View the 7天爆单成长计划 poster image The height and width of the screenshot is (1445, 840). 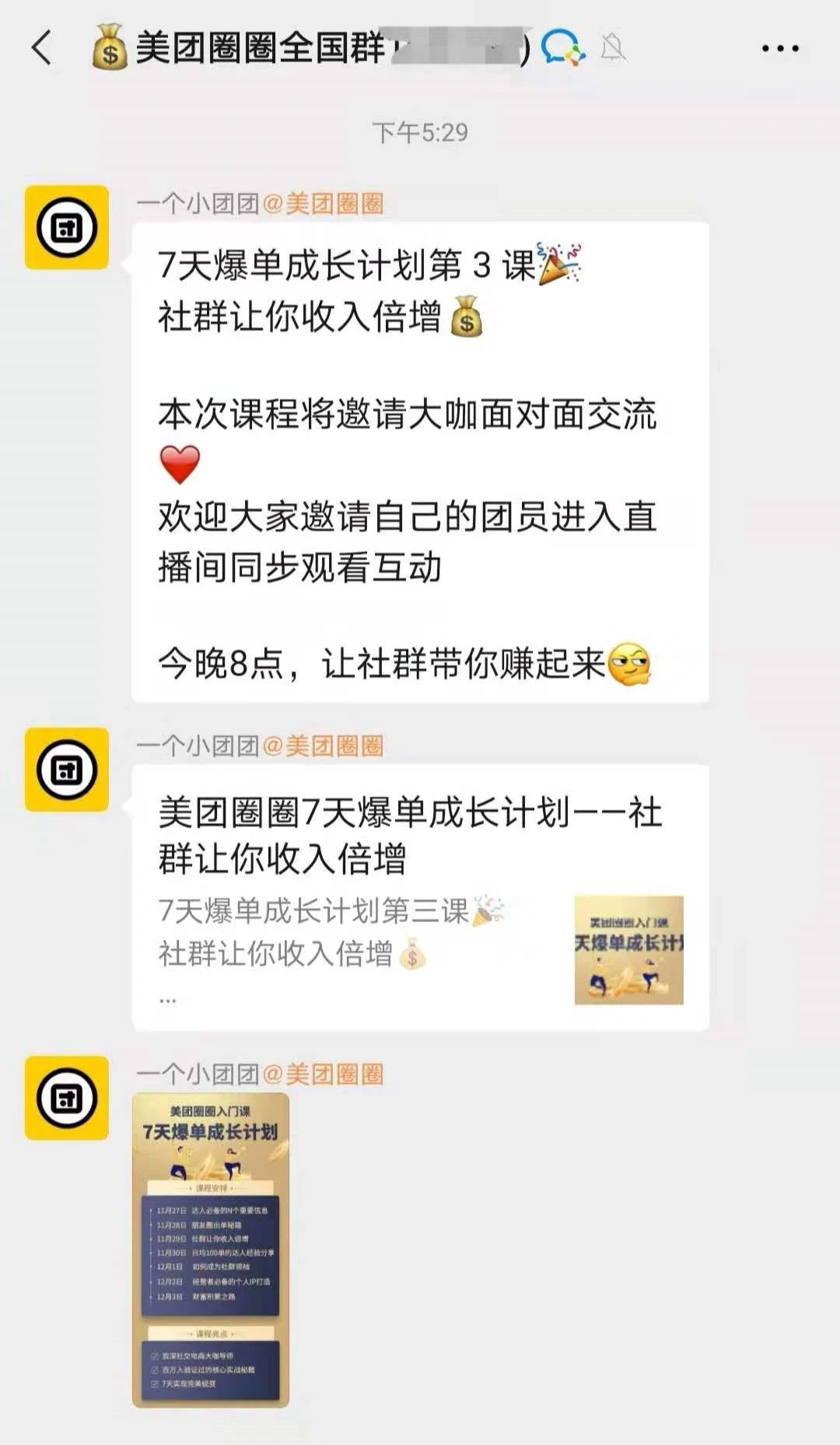pyautogui.click(x=211, y=1250)
